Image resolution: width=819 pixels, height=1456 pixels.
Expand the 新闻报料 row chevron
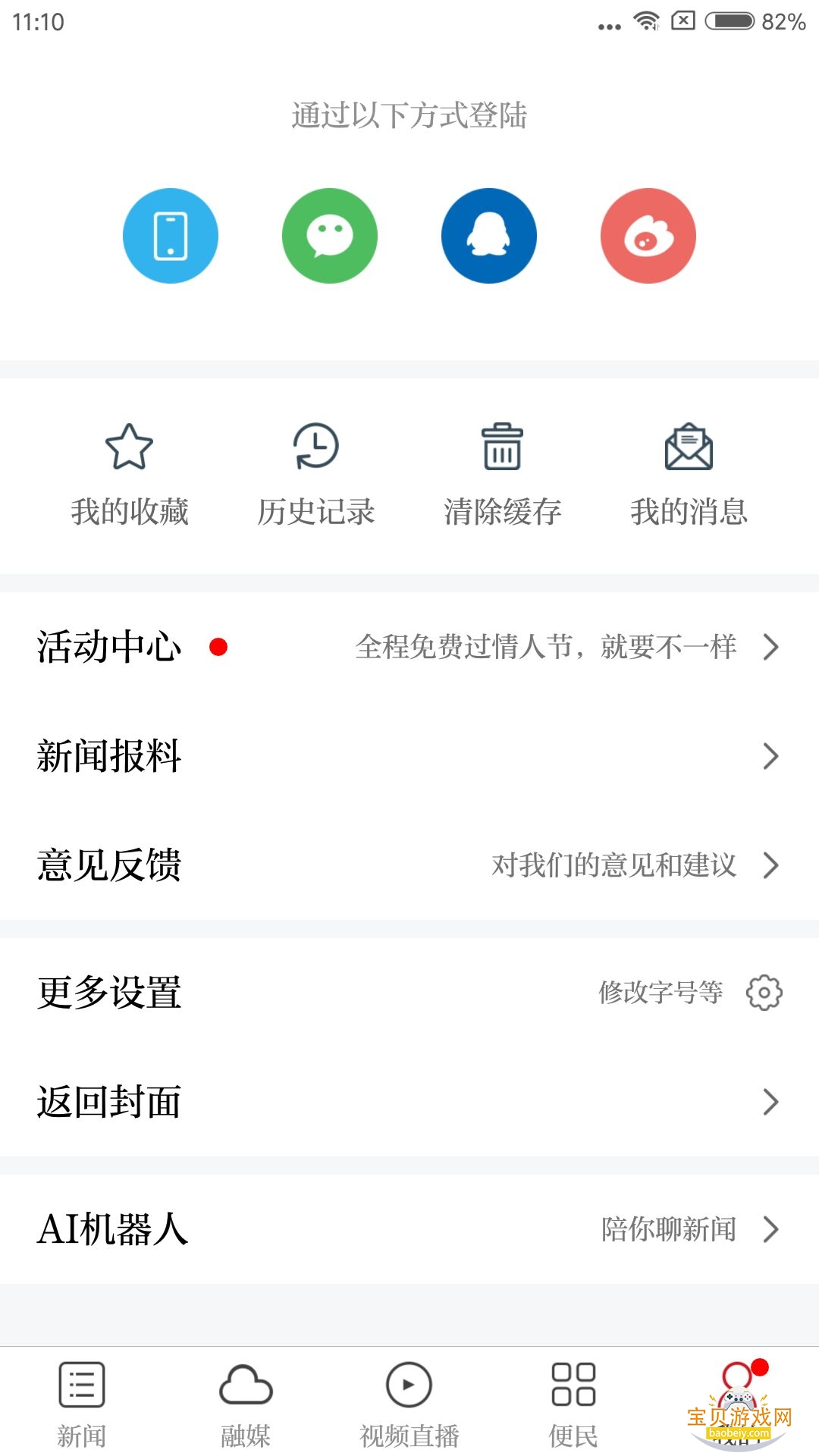[x=772, y=757]
